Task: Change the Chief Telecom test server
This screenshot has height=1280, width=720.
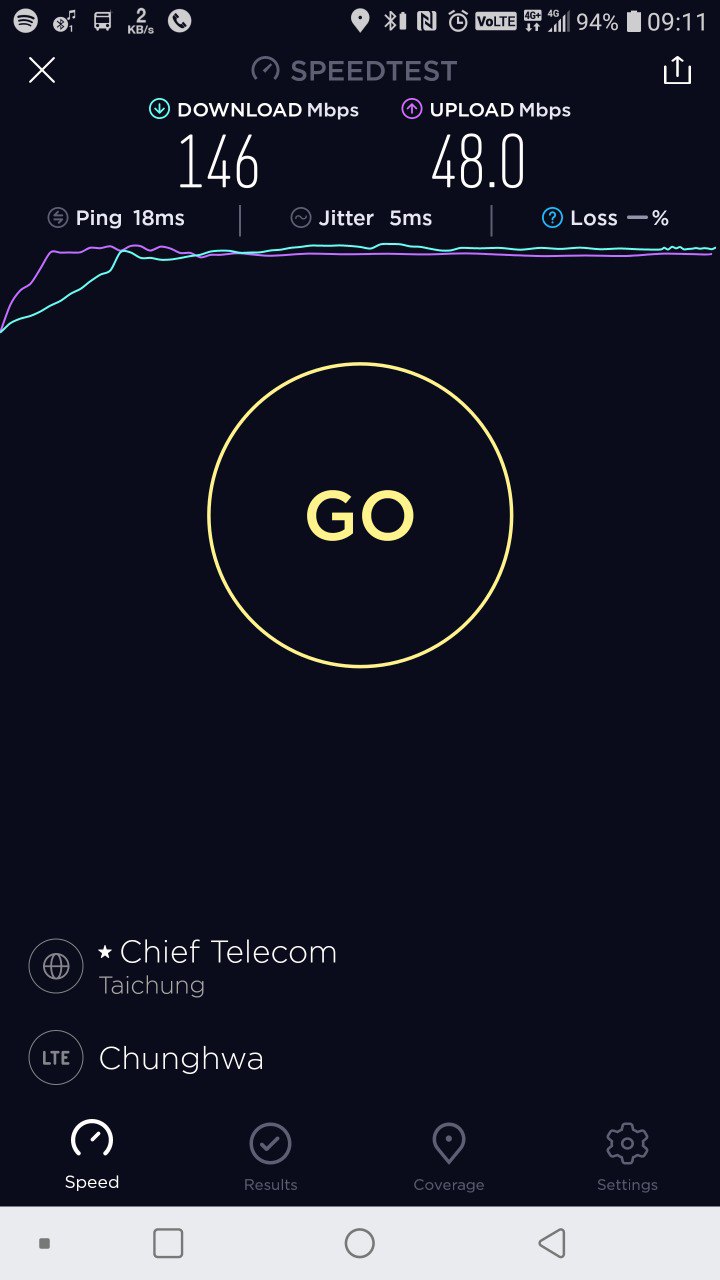Action: 218,966
